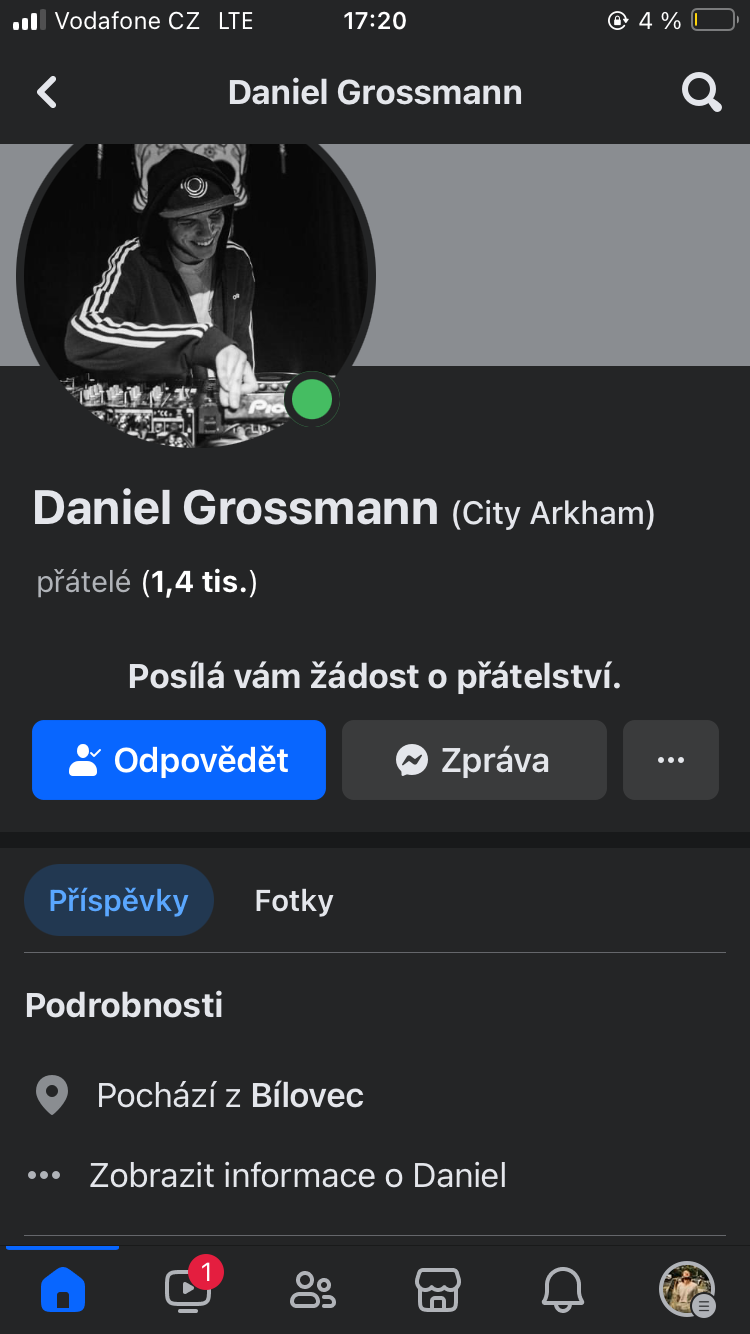This screenshot has height=1334, width=750.
Task: Go back using the top-left arrow
Action: 47,93
